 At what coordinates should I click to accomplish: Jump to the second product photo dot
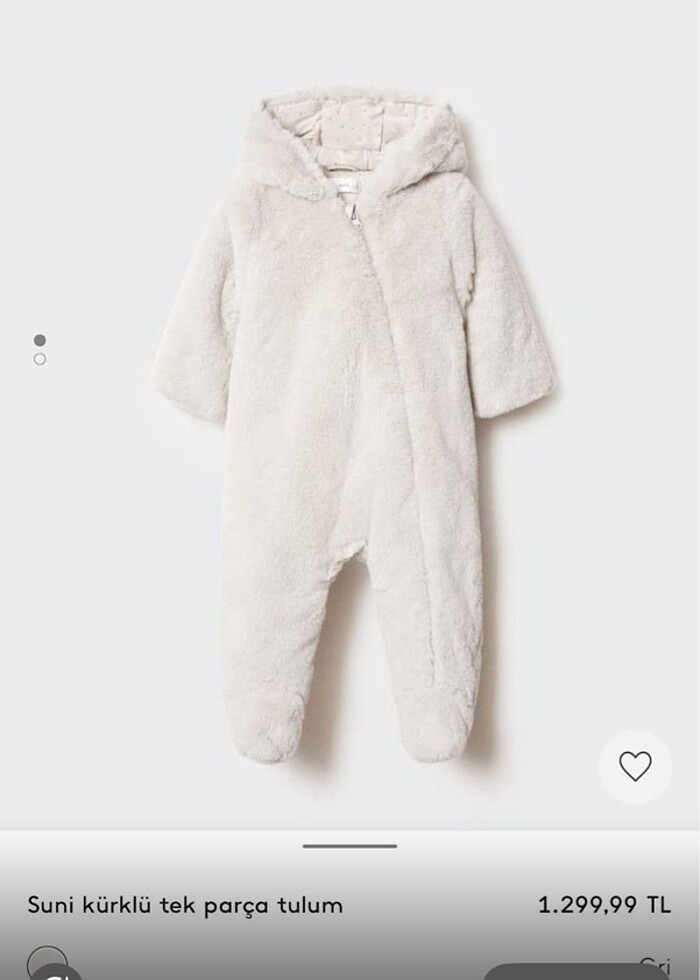40,359
